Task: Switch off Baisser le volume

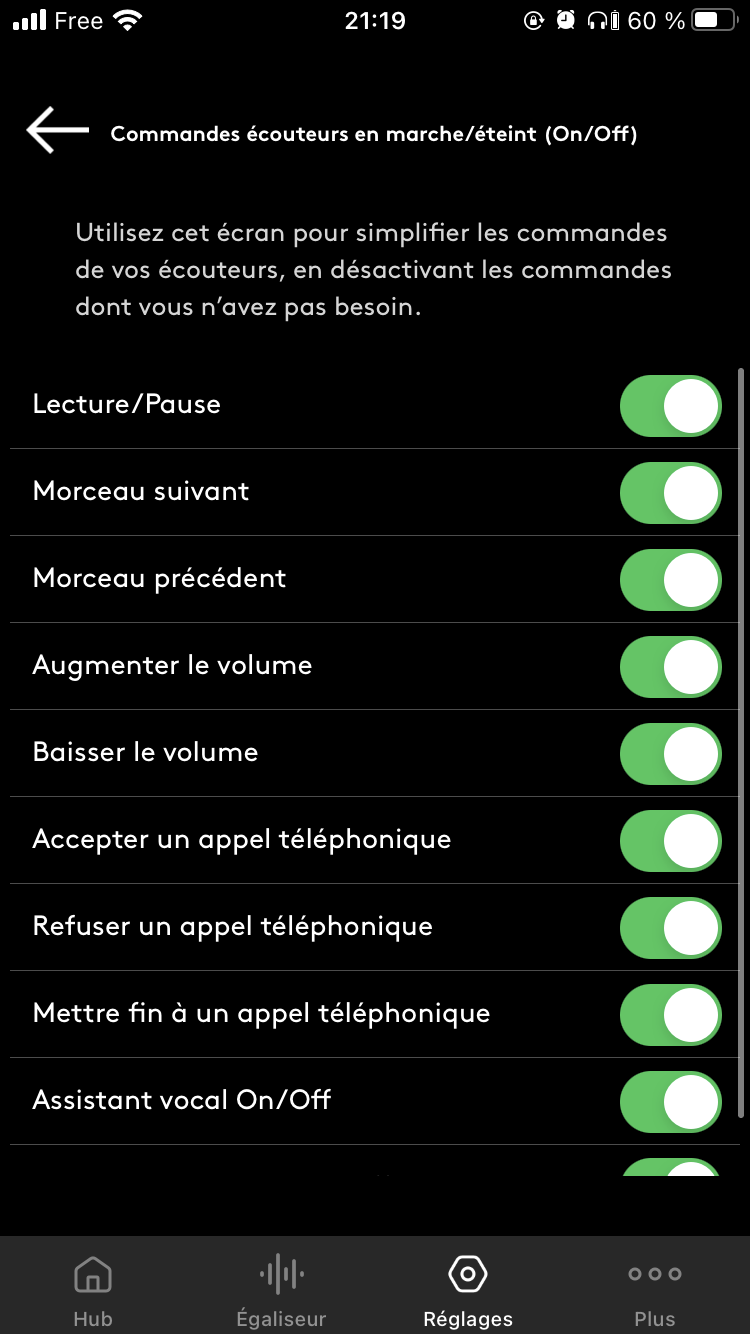Action: tap(671, 754)
